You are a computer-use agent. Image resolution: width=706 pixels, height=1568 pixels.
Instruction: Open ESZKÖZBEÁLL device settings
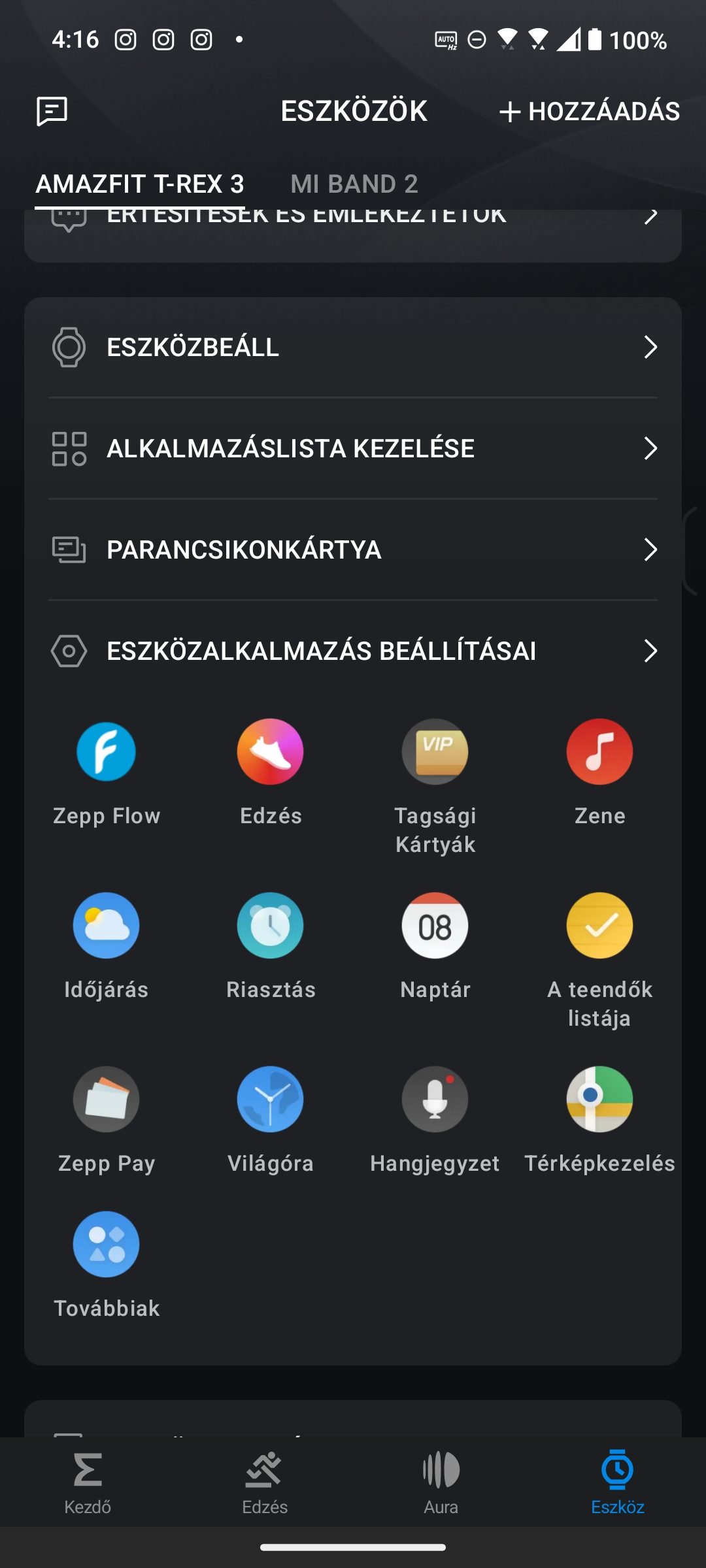pos(353,347)
